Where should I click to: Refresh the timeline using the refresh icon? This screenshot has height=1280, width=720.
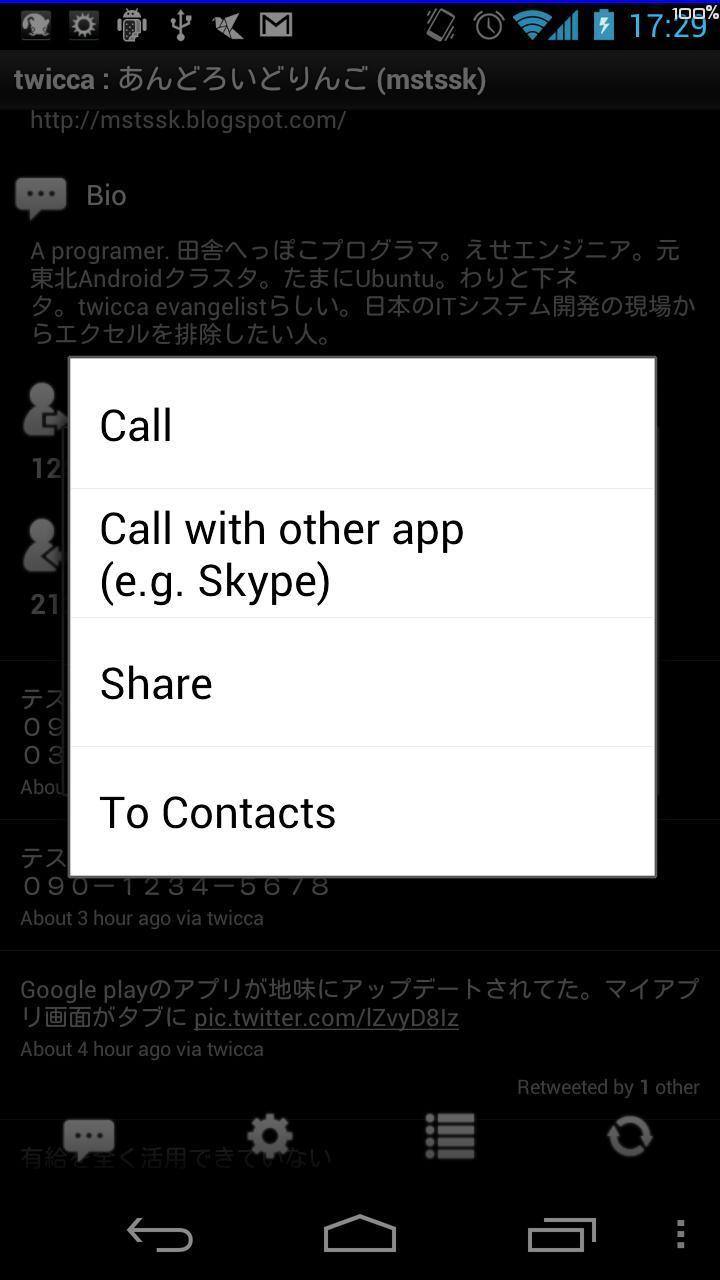pos(630,1135)
